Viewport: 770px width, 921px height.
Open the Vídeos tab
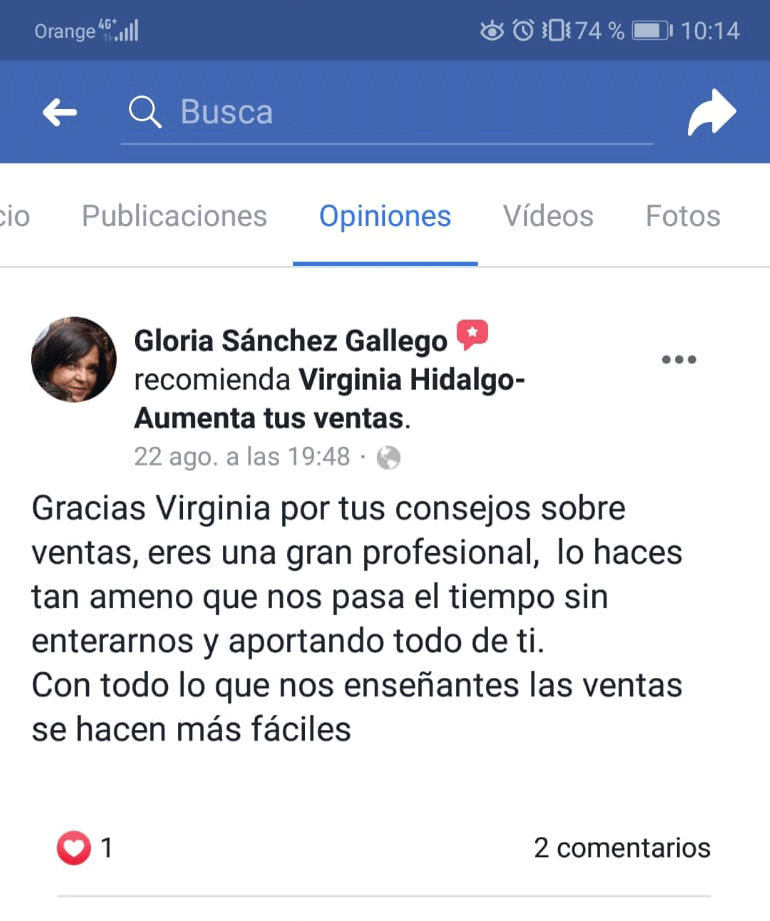(548, 216)
